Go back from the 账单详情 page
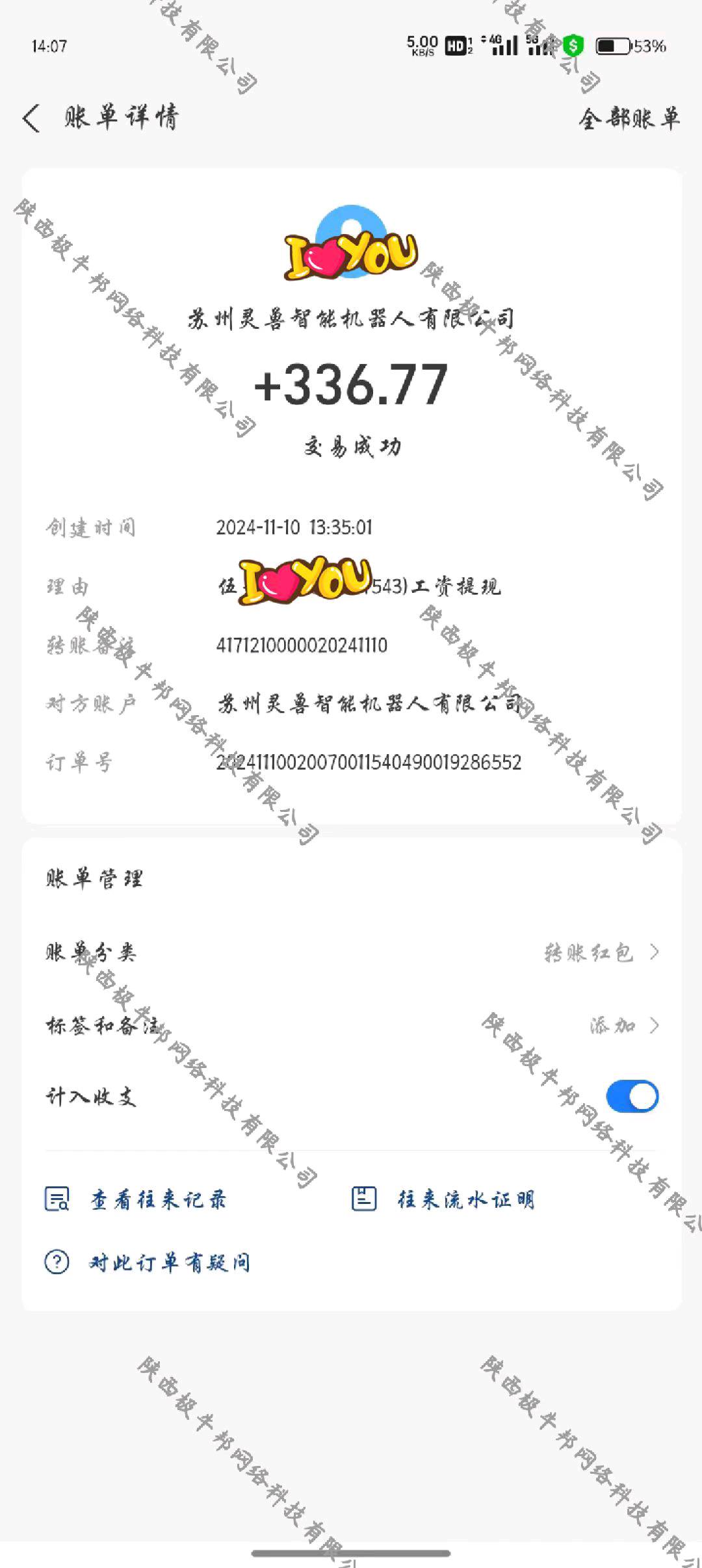This screenshot has width=702, height=1568. tap(31, 118)
